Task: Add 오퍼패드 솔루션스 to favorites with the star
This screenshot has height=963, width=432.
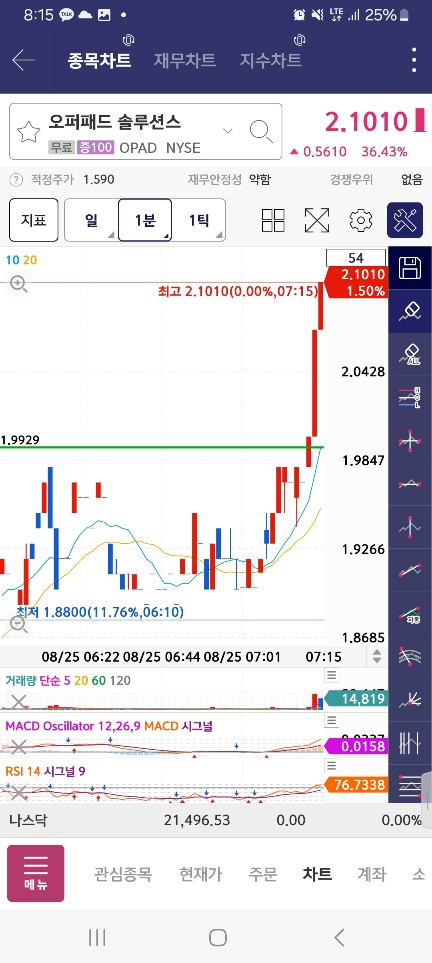Action: [x=28, y=131]
